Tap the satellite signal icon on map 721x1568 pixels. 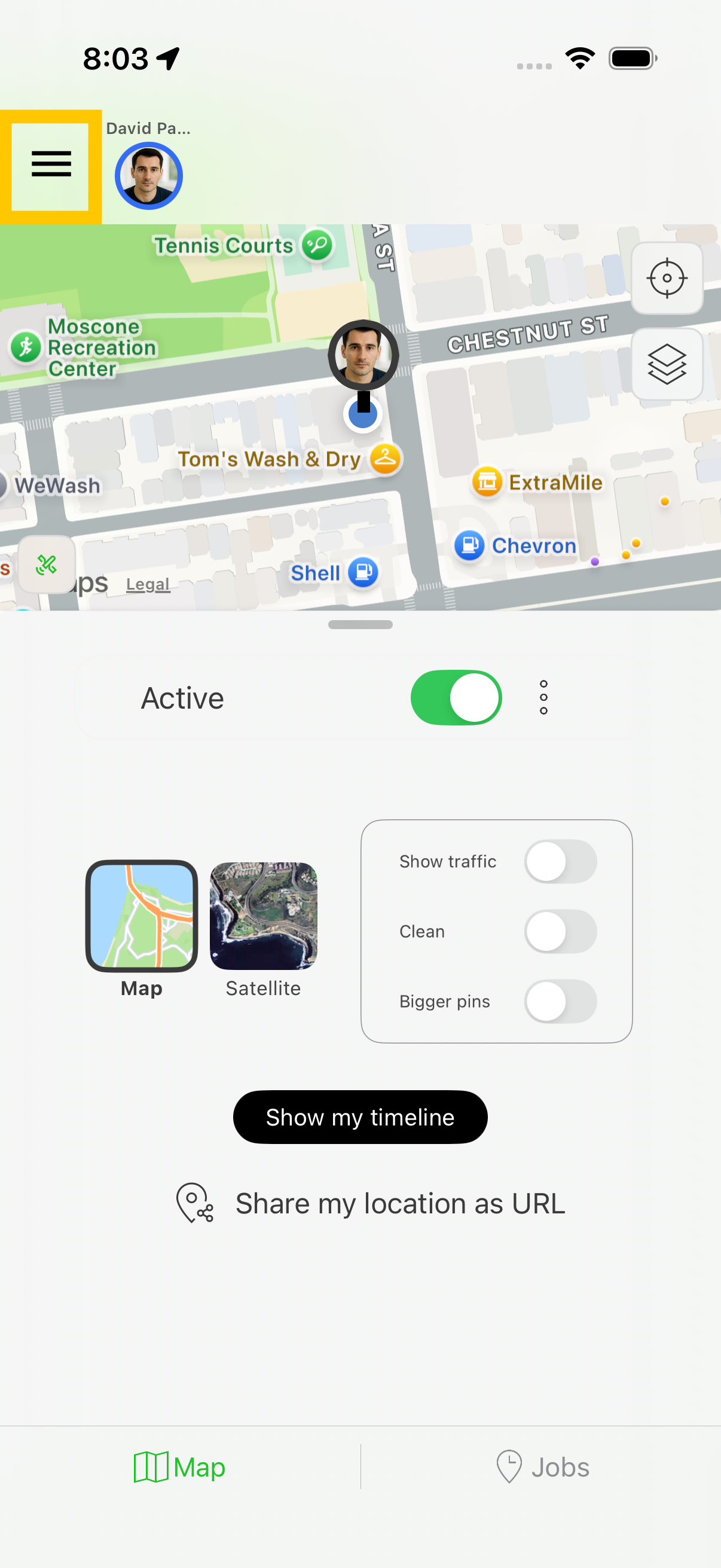pyautogui.click(x=47, y=565)
